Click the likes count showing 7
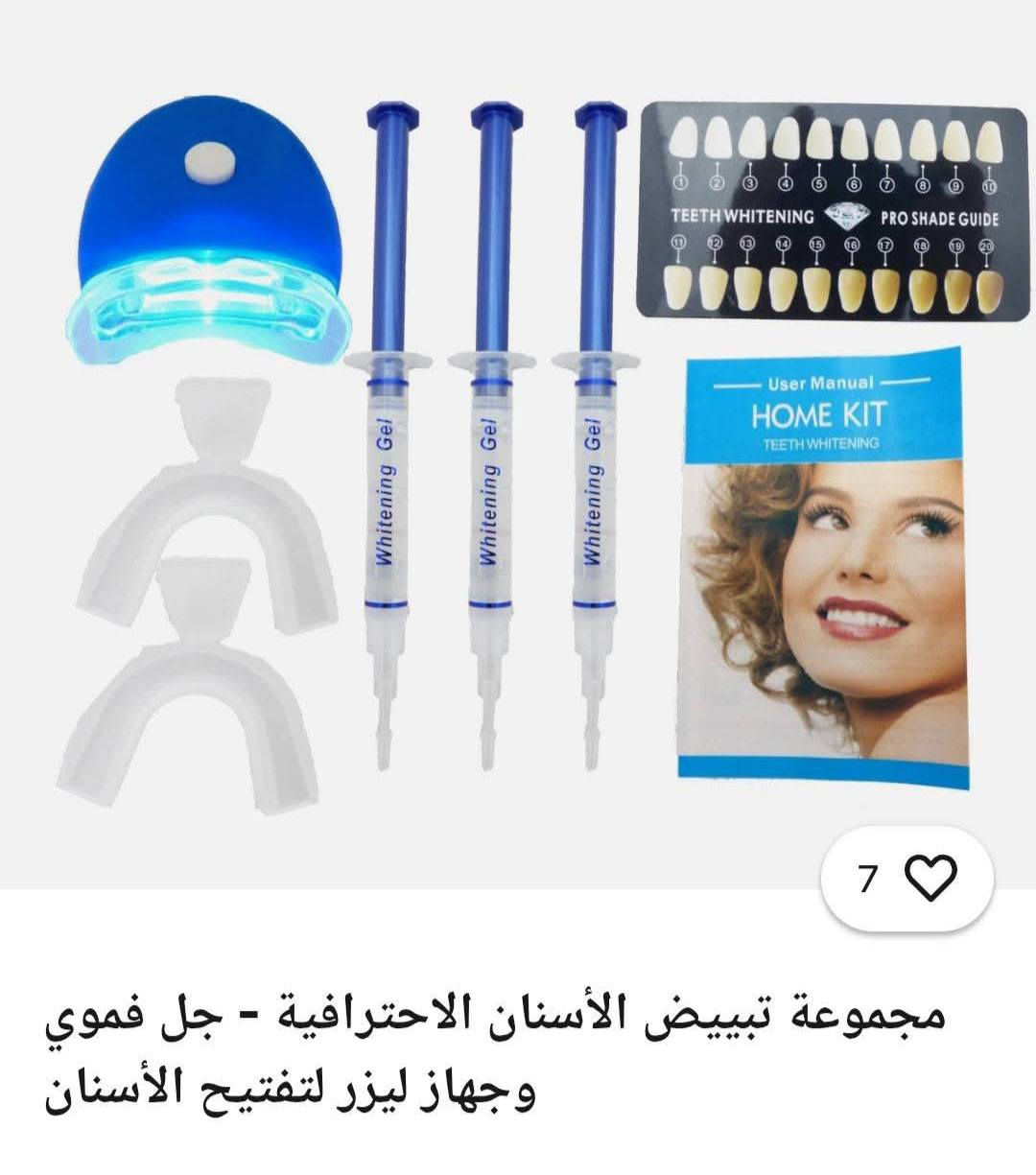This screenshot has height=1175, width=1036. (869, 877)
